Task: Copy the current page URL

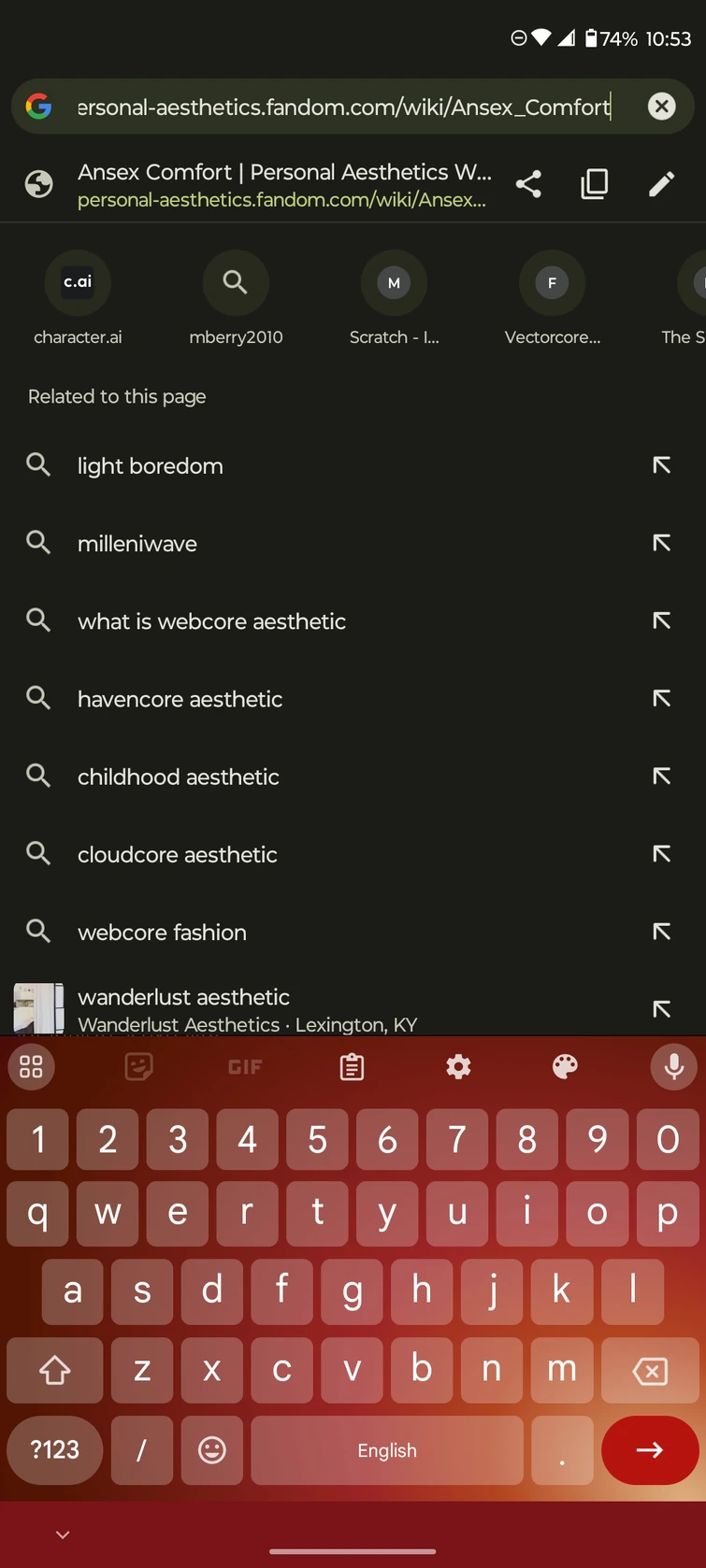Action: point(595,184)
